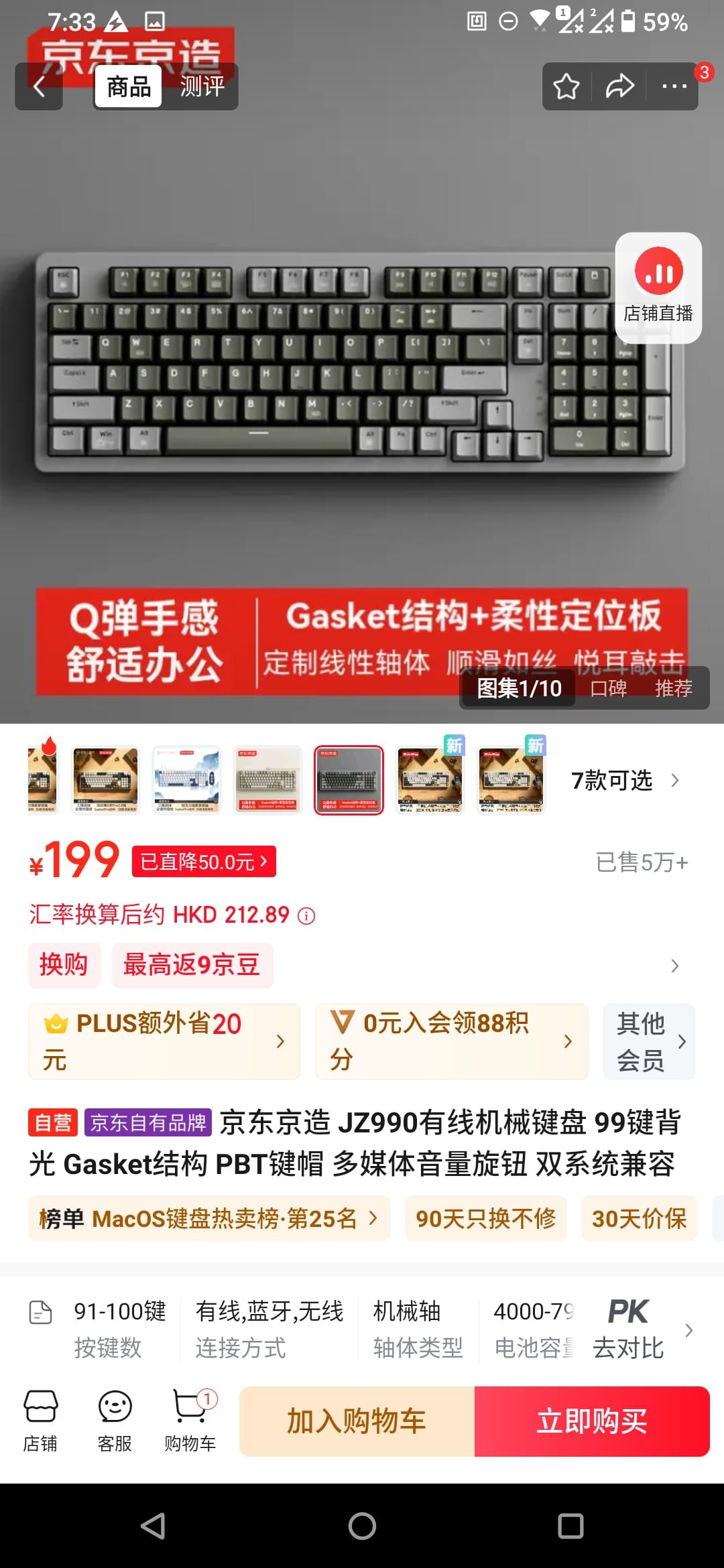Open the 店铺 store page
This screenshot has height=1568, width=724.
click(x=40, y=1421)
